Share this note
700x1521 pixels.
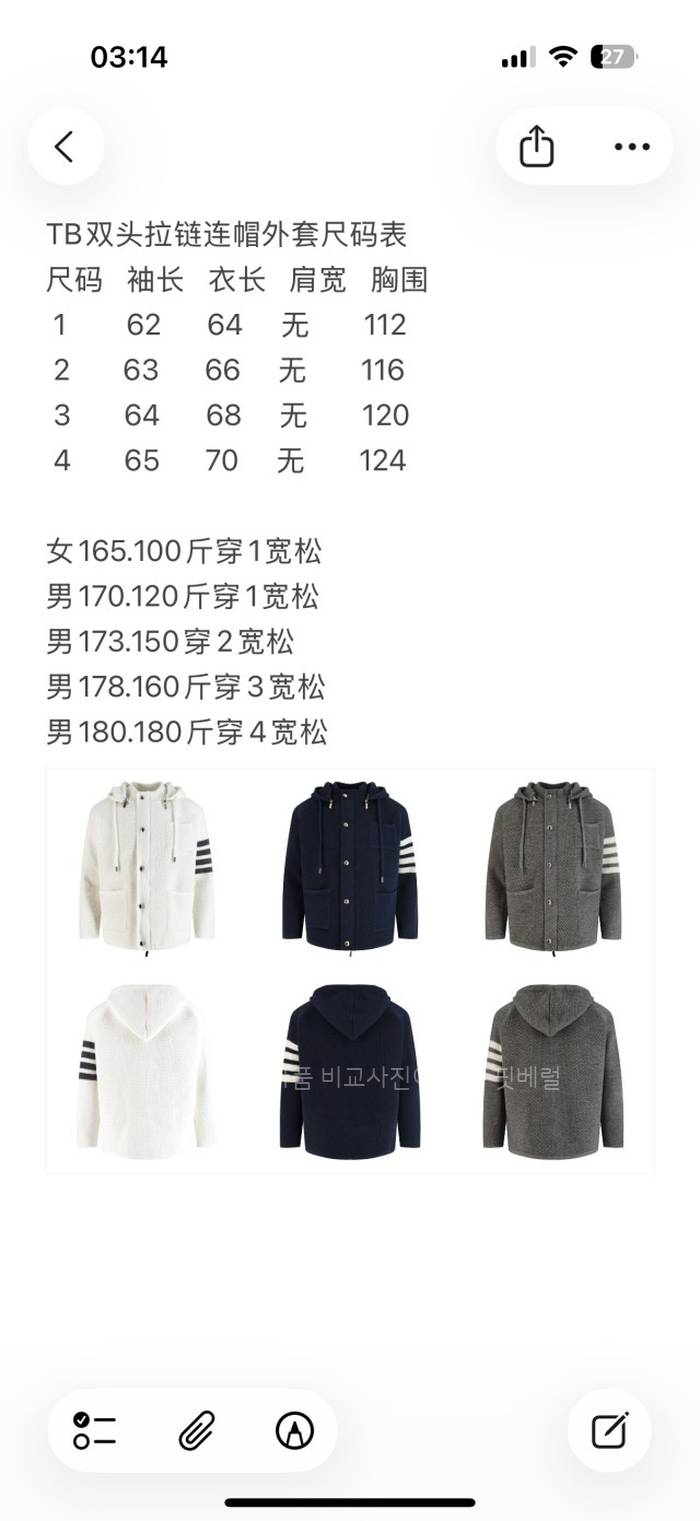click(x=537, y=147)
